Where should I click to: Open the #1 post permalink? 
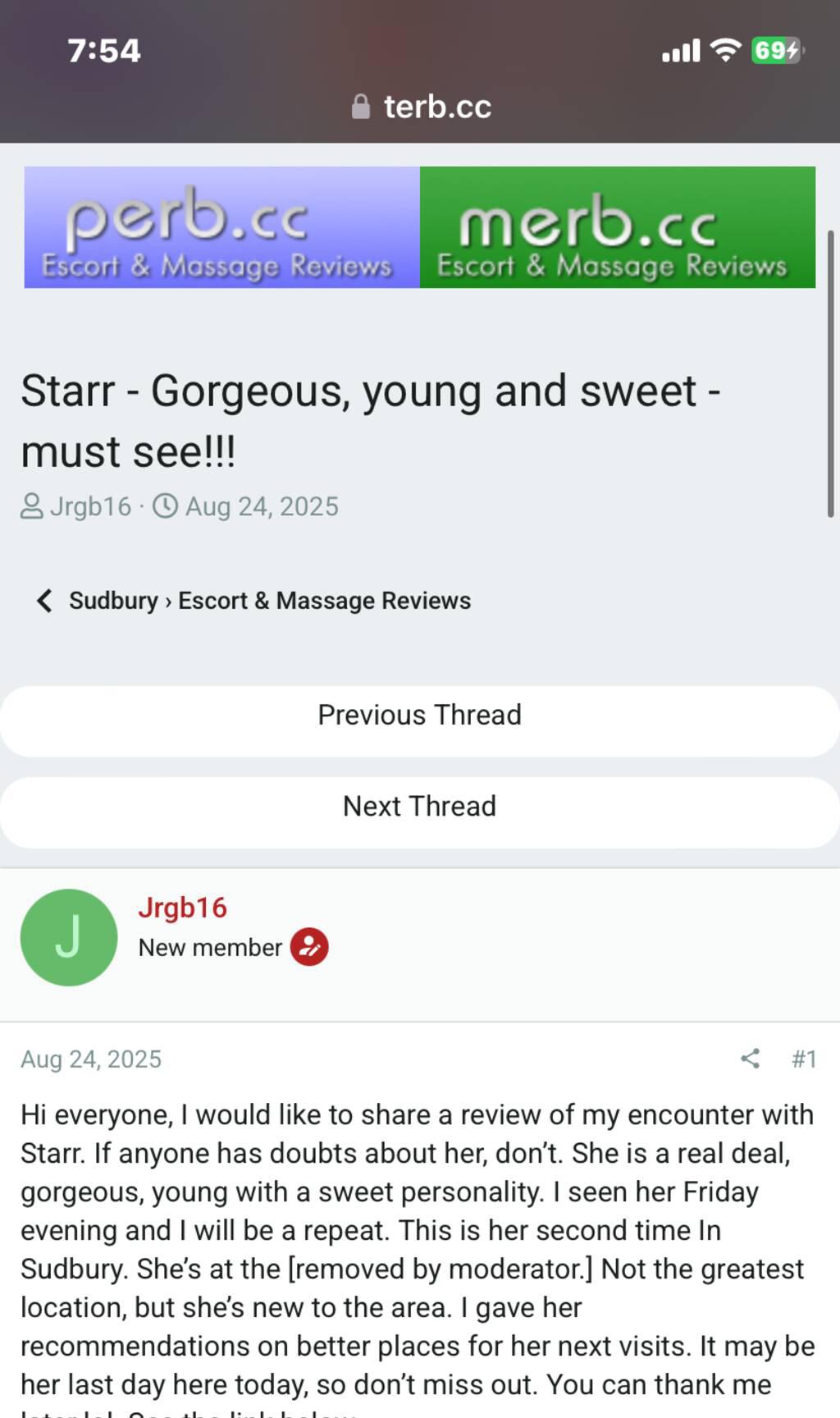click(804, 1059)
